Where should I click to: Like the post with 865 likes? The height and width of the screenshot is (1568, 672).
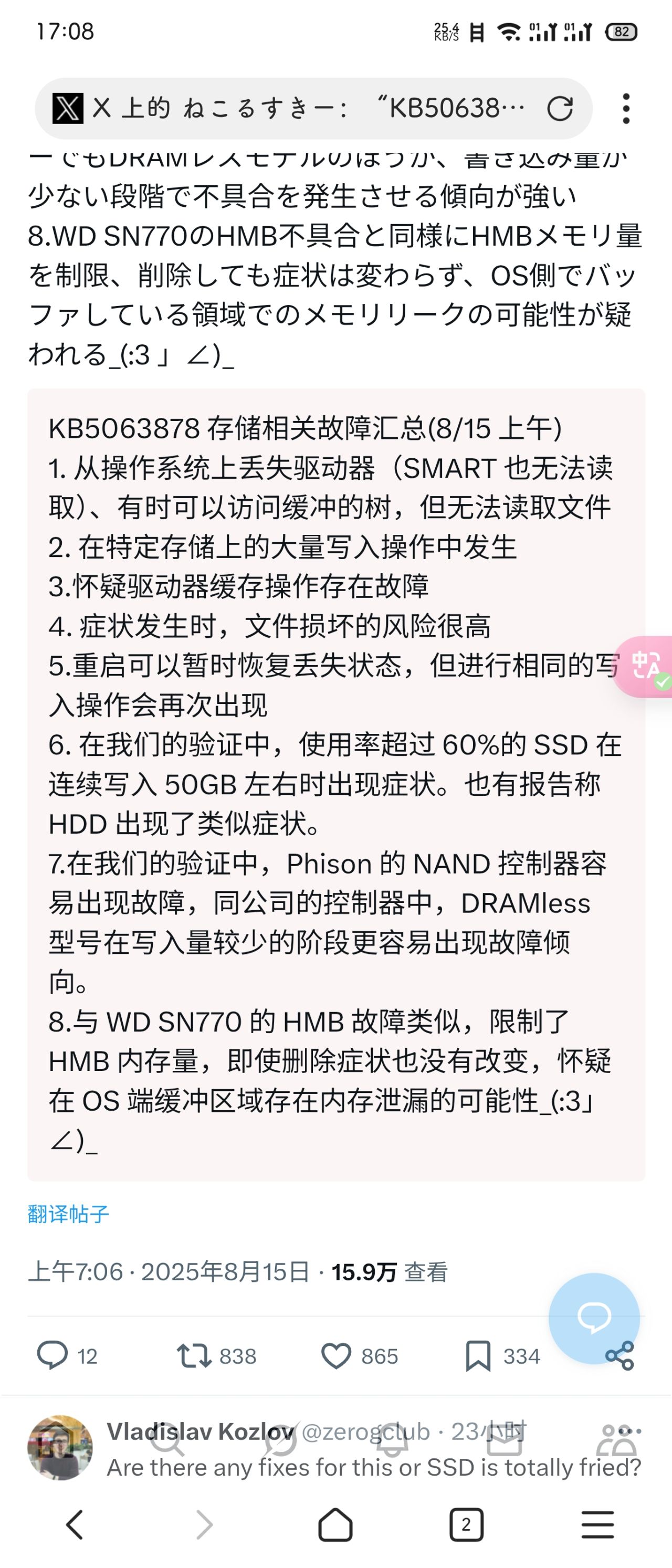336,1356
